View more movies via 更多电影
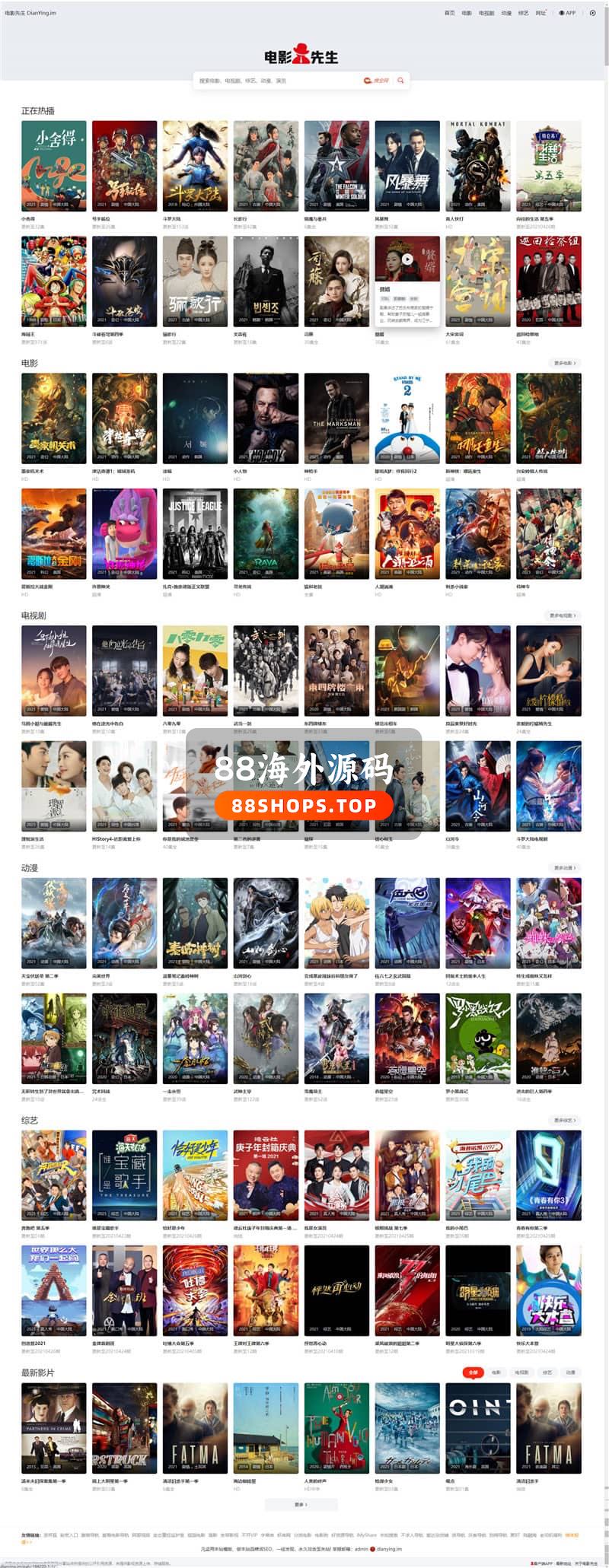 click(564, 364)
